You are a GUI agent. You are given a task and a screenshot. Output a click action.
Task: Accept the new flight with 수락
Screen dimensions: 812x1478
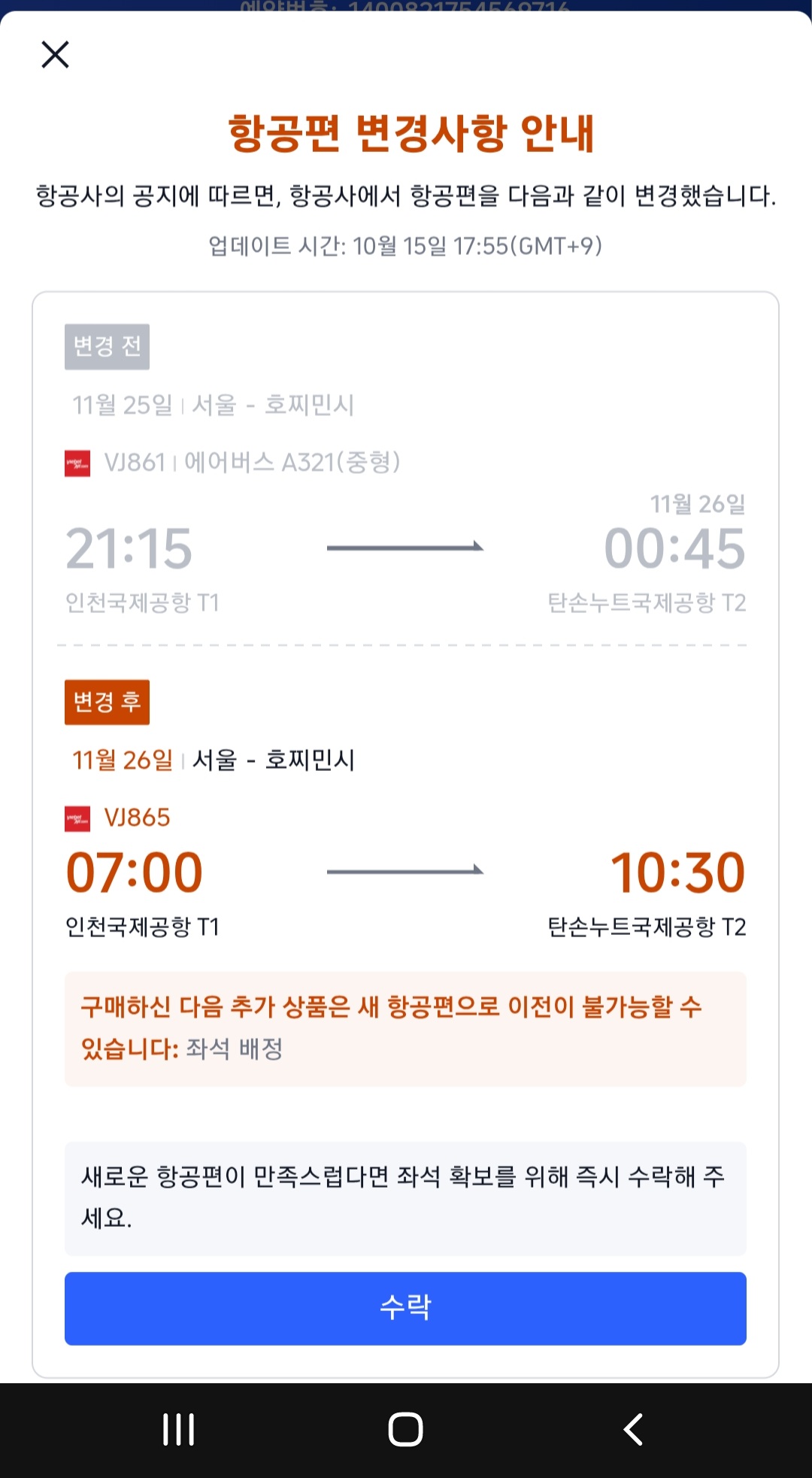[x=405, y=1308]
